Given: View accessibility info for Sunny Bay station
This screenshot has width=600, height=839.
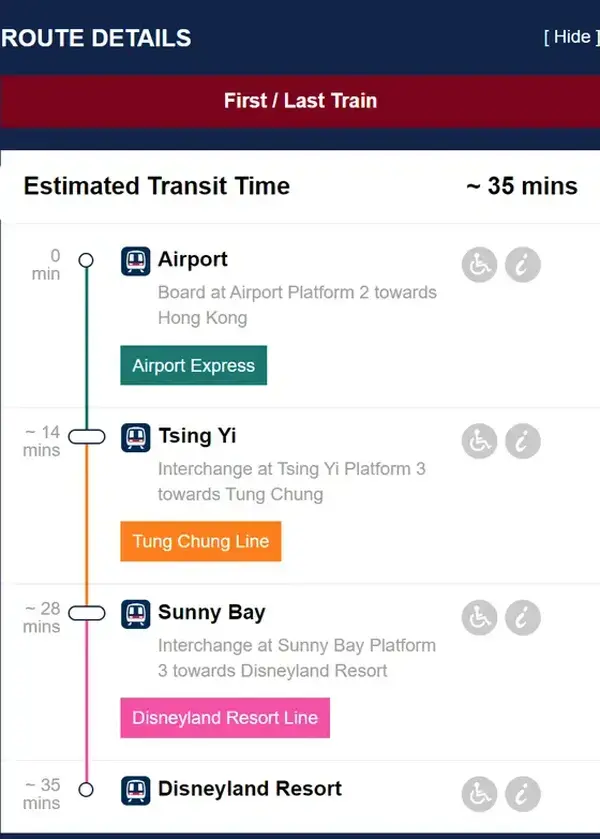Looking at the screenshot, I should tap(480, 618).
